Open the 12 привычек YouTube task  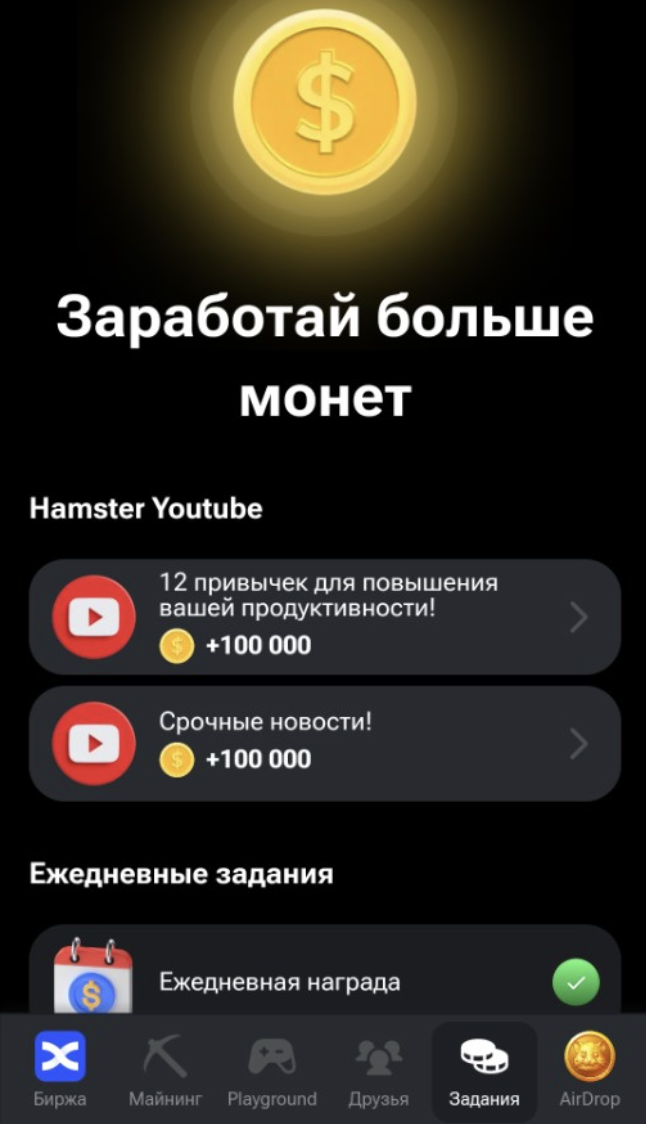click(324, 617)
